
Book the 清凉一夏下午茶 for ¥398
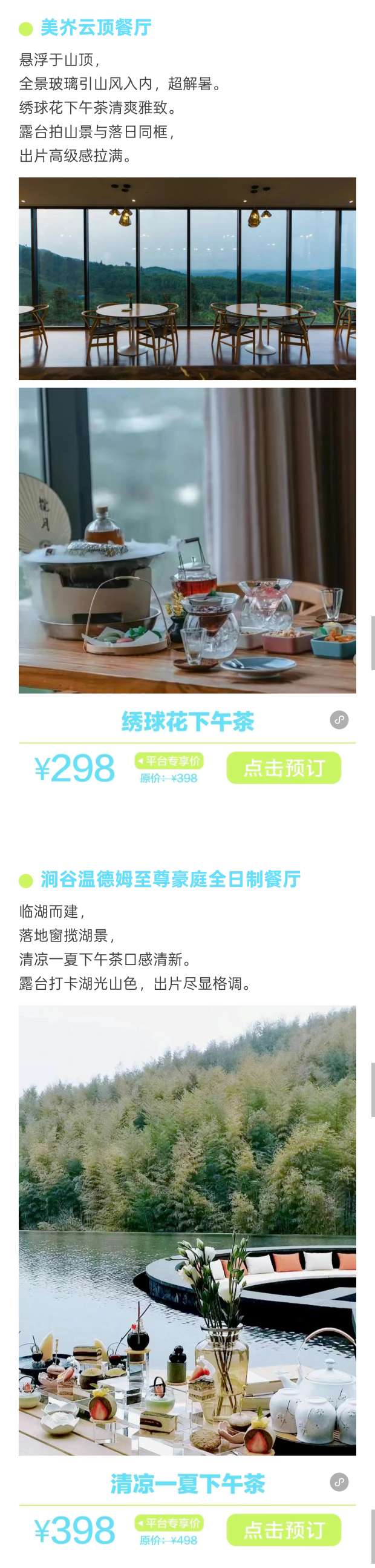point(284,1530)
